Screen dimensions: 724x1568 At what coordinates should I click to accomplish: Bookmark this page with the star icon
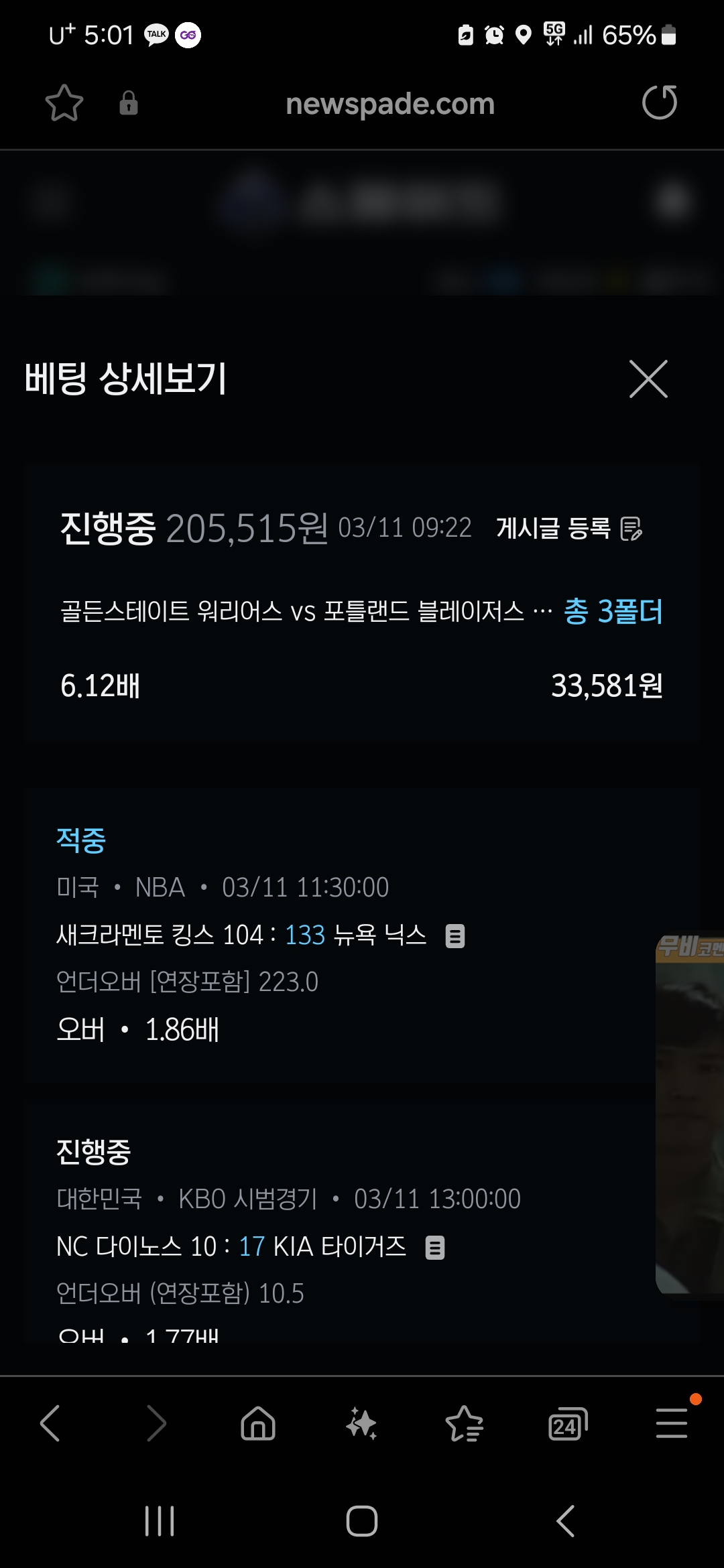click(x=64, y=103)
